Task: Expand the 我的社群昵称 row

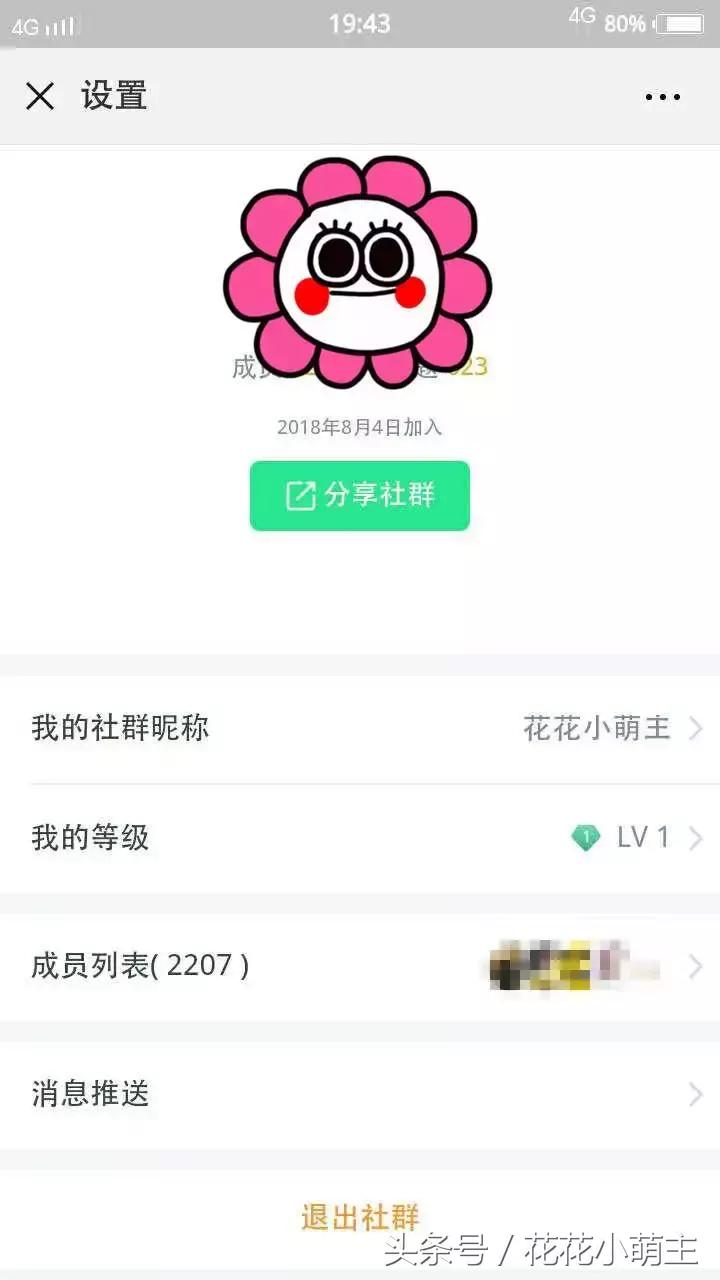Action: pos(360,729)
